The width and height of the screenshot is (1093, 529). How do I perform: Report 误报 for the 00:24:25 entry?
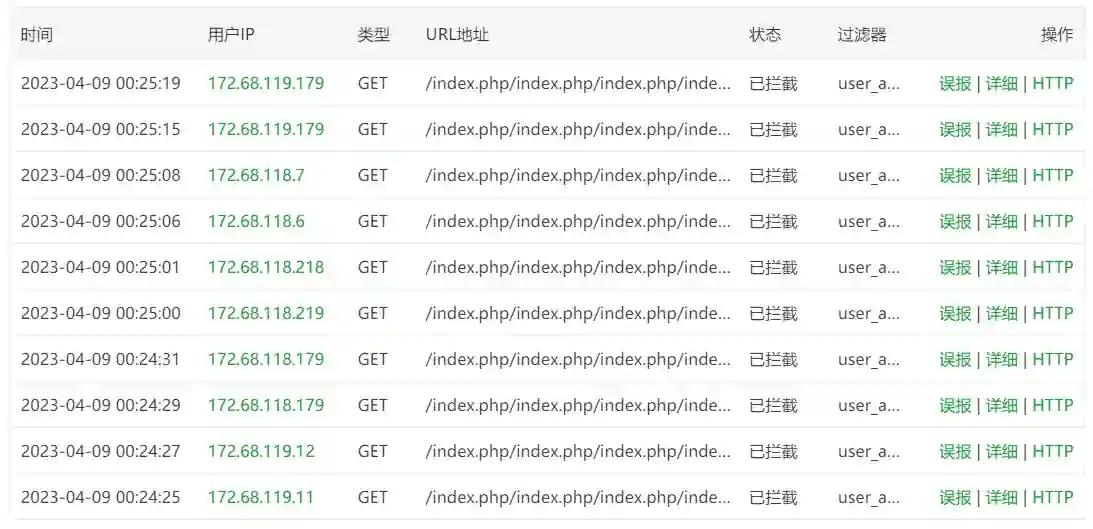click(955, 498)
